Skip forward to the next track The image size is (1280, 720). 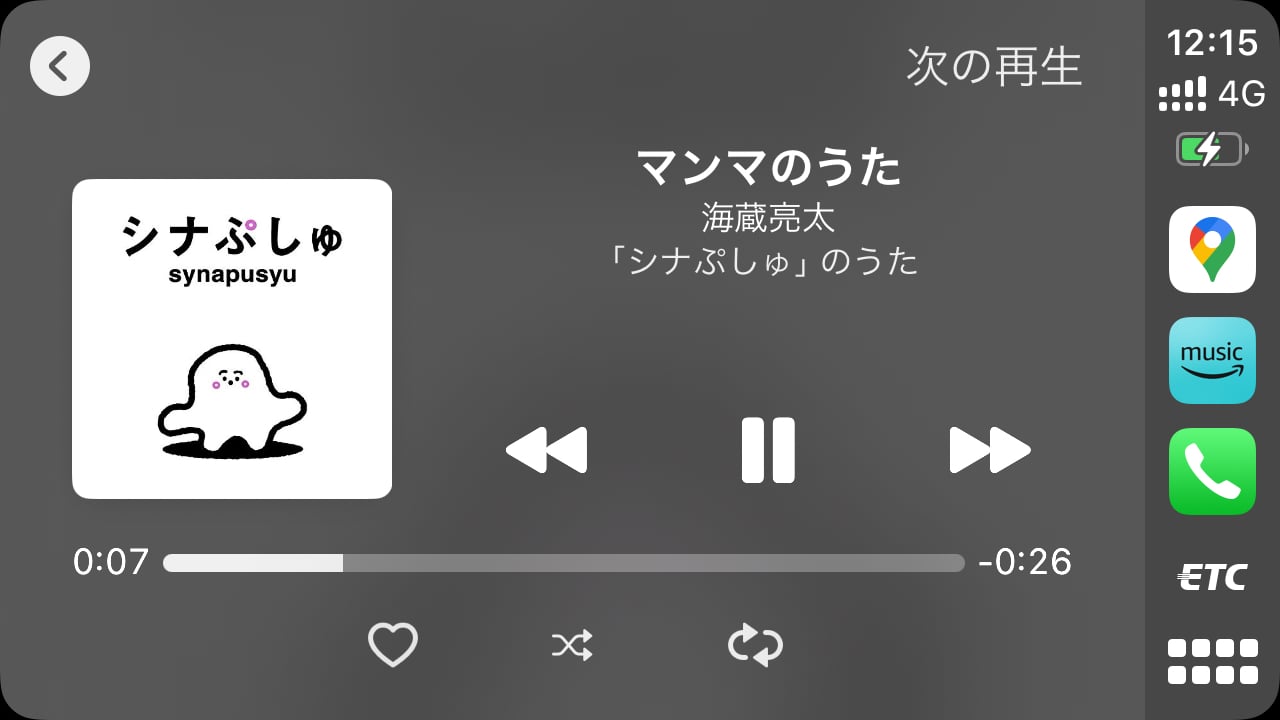tap(989, 451)
